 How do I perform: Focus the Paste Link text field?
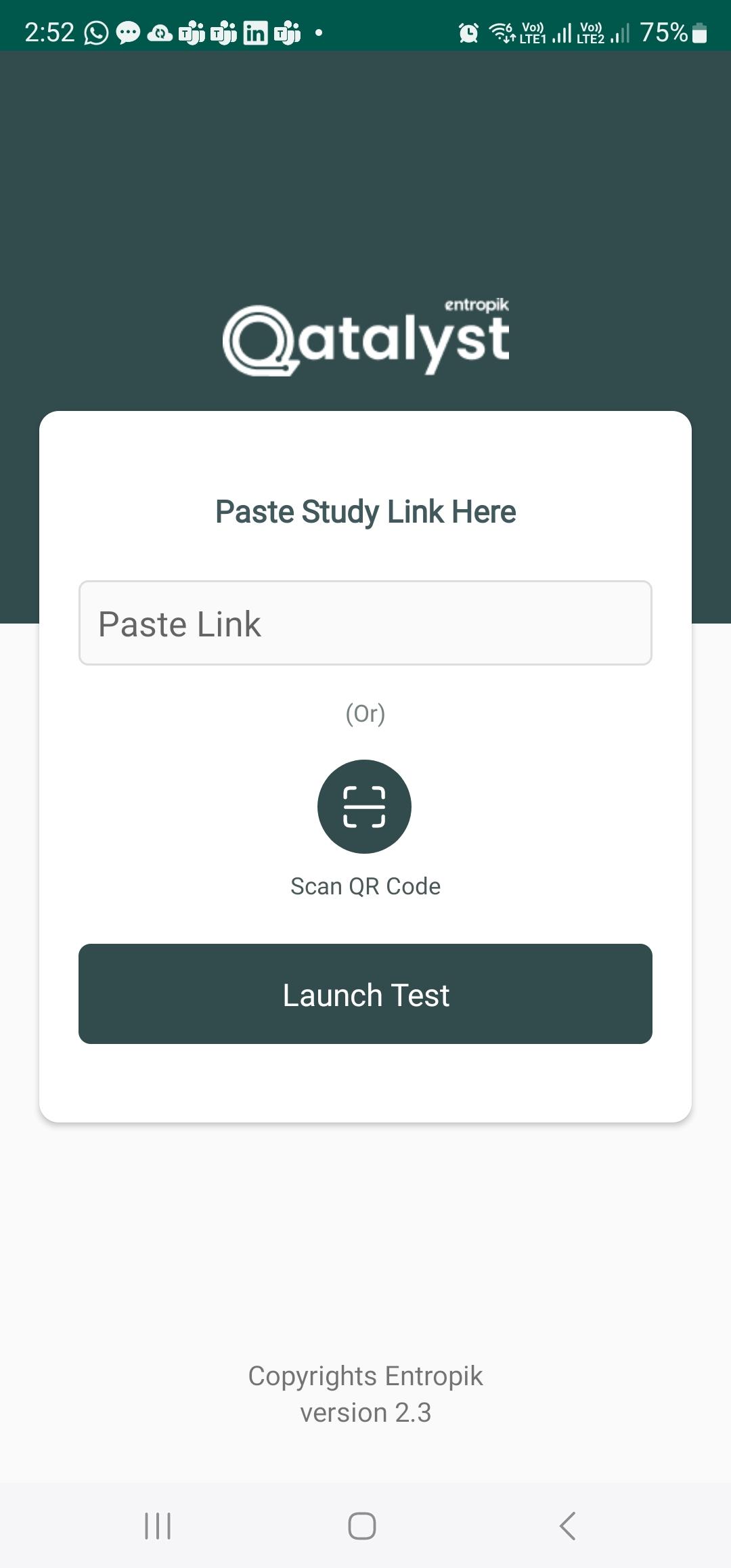[365, 623]
